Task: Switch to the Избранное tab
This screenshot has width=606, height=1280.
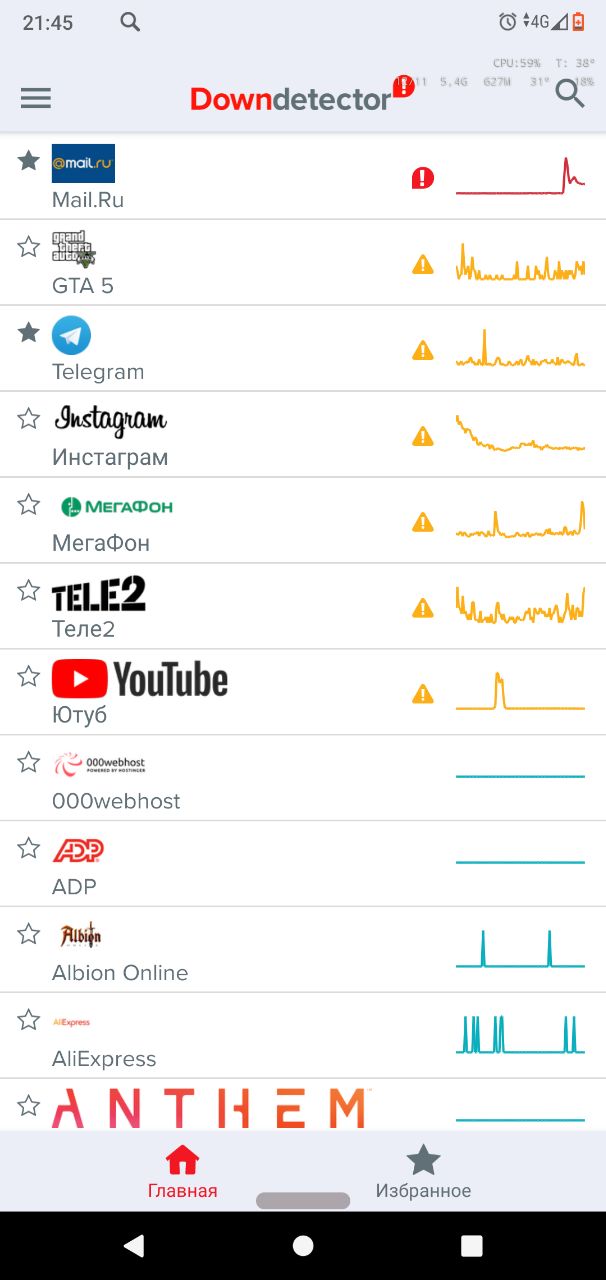Action: tap(423, 1172)
